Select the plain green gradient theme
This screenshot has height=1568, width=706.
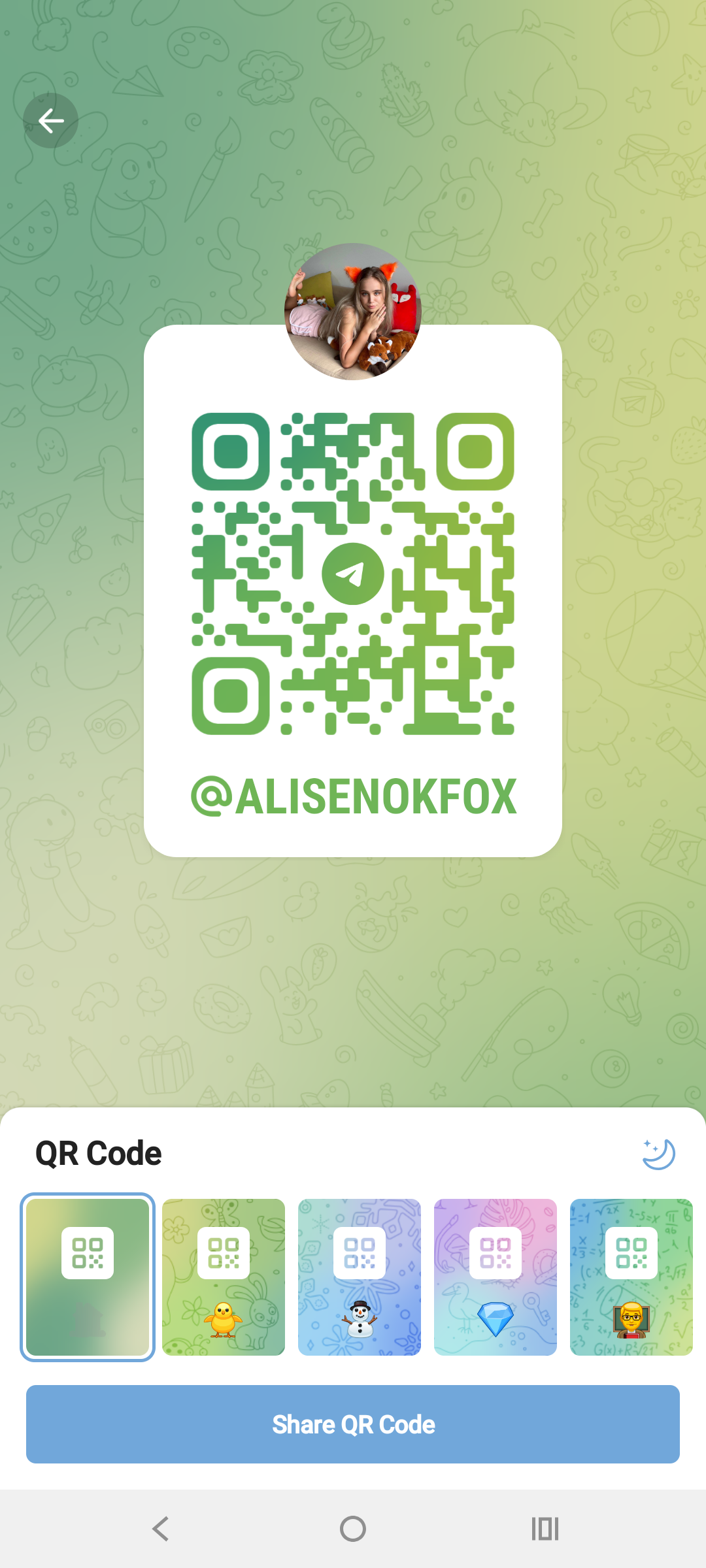[x=88, y=1277]
